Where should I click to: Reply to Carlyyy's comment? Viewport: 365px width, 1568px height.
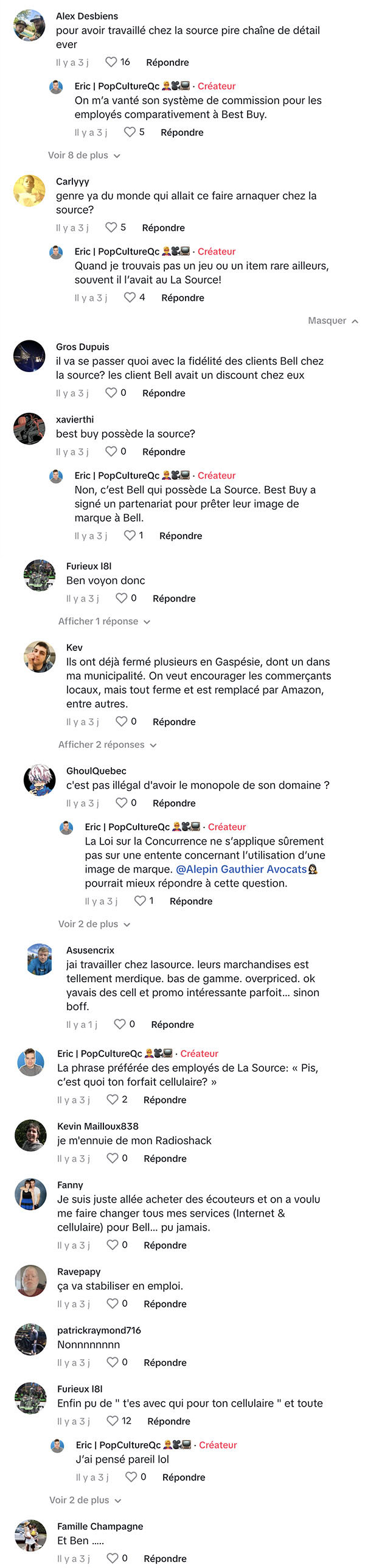(163, 228)
